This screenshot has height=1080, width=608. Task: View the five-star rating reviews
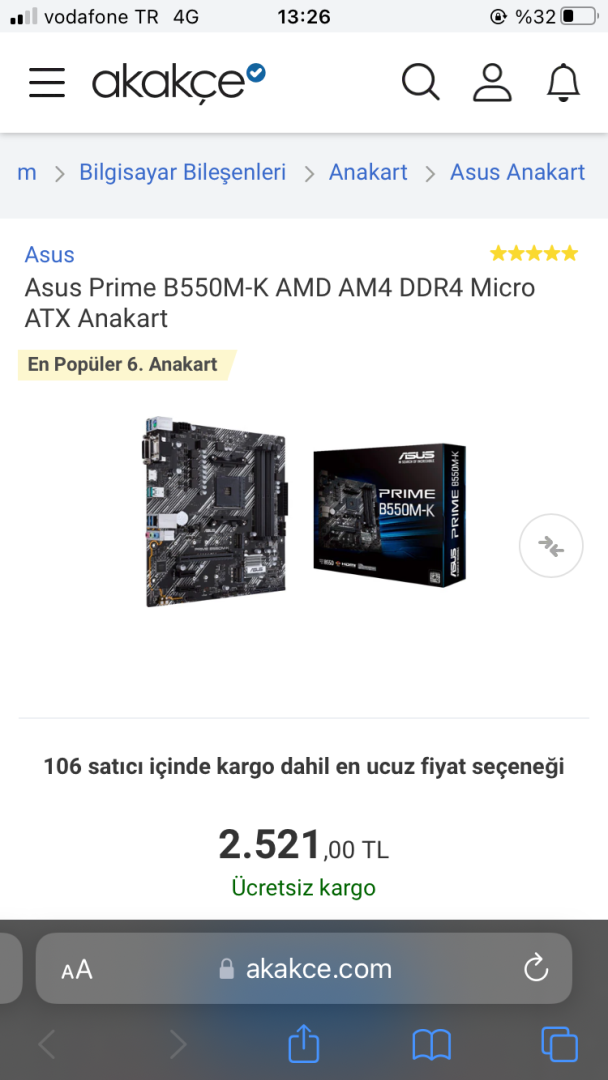[534, 254]
